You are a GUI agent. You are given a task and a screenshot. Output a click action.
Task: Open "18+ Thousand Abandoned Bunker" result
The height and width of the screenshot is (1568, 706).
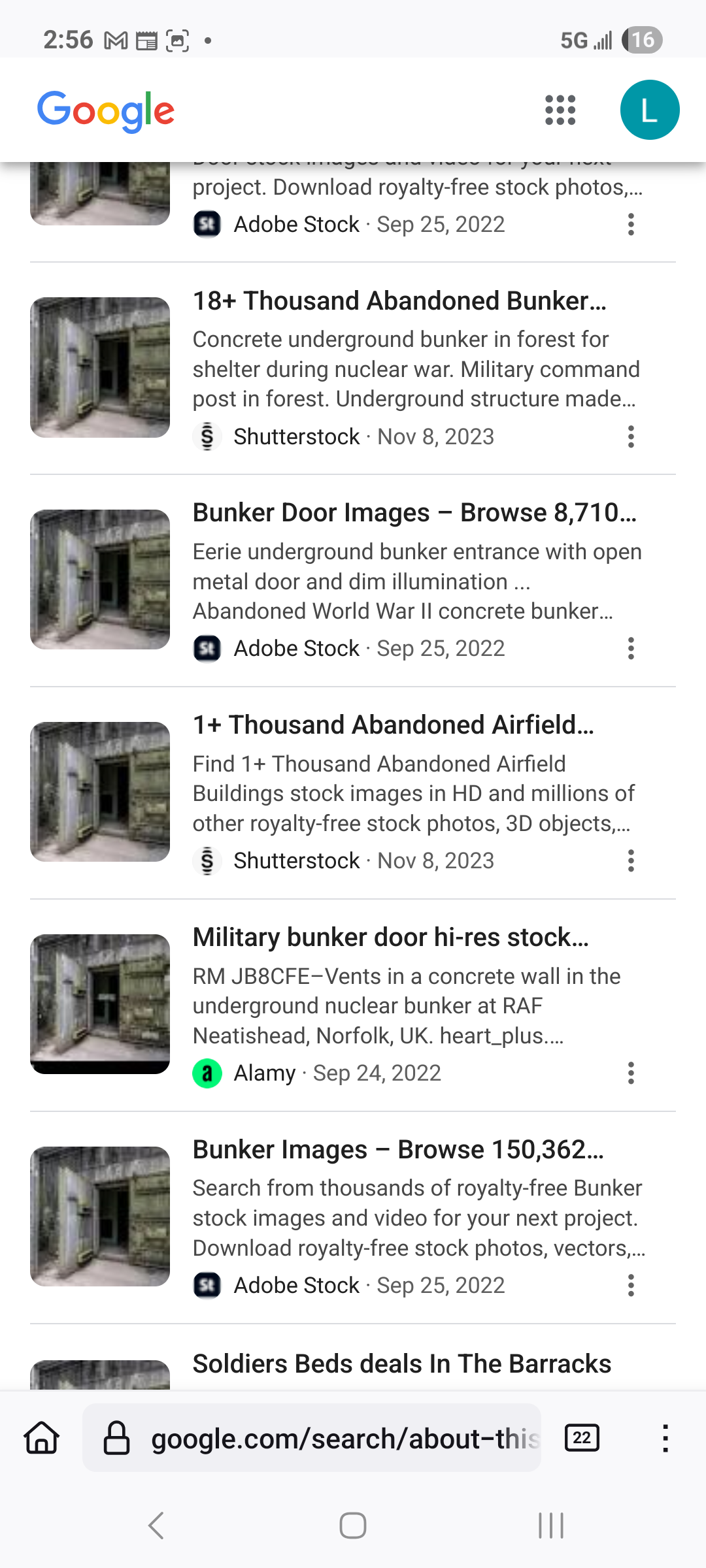point(399,301)
